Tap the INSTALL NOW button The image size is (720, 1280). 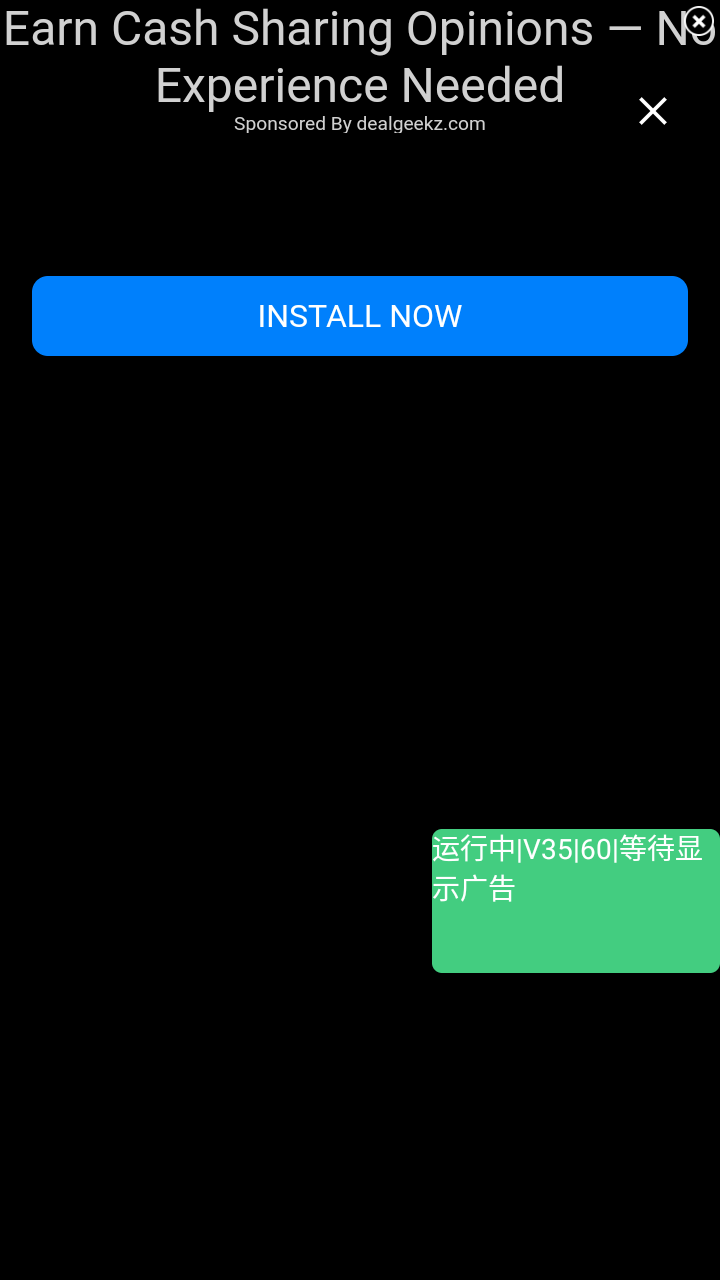pyautogui.click(x=360, y=316)
